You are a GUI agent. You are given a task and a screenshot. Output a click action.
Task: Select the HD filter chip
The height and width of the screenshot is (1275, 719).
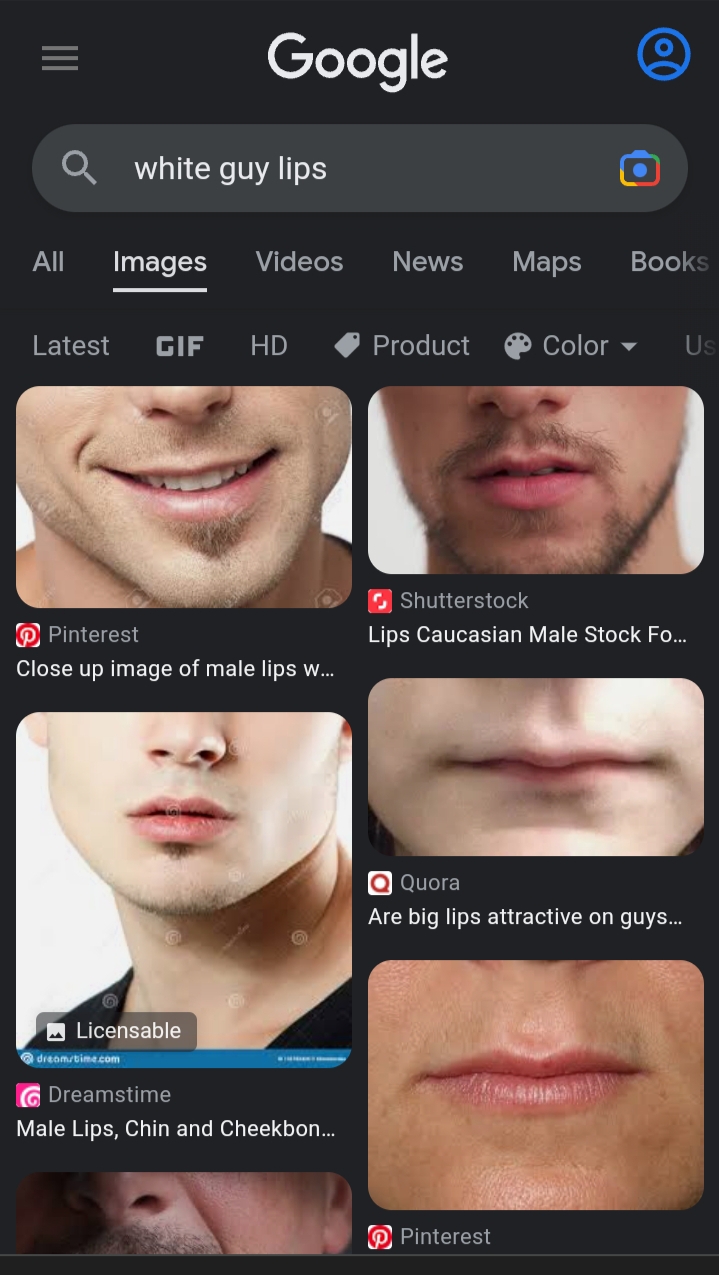click(x=269, y=346)
